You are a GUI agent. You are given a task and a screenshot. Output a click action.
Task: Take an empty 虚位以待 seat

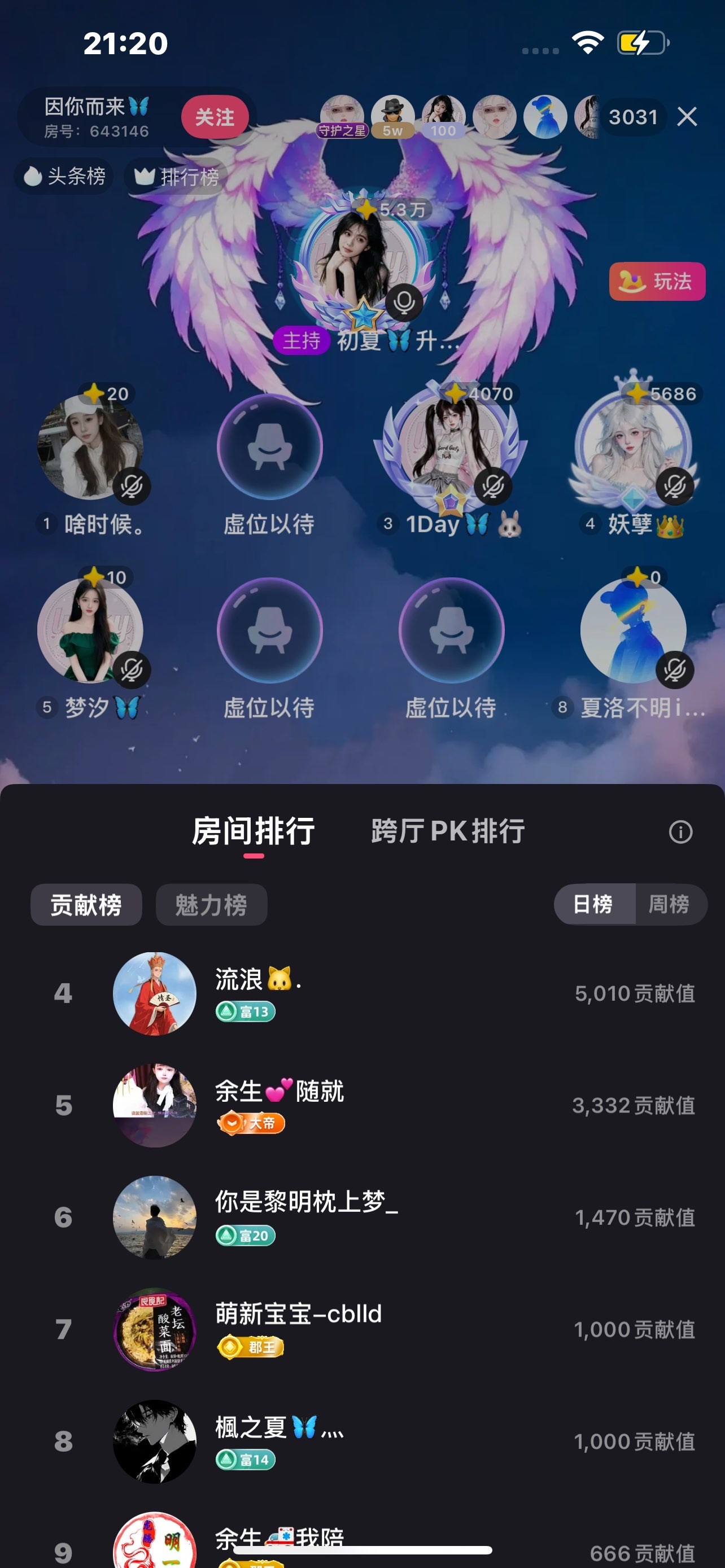tap(270, 448)
